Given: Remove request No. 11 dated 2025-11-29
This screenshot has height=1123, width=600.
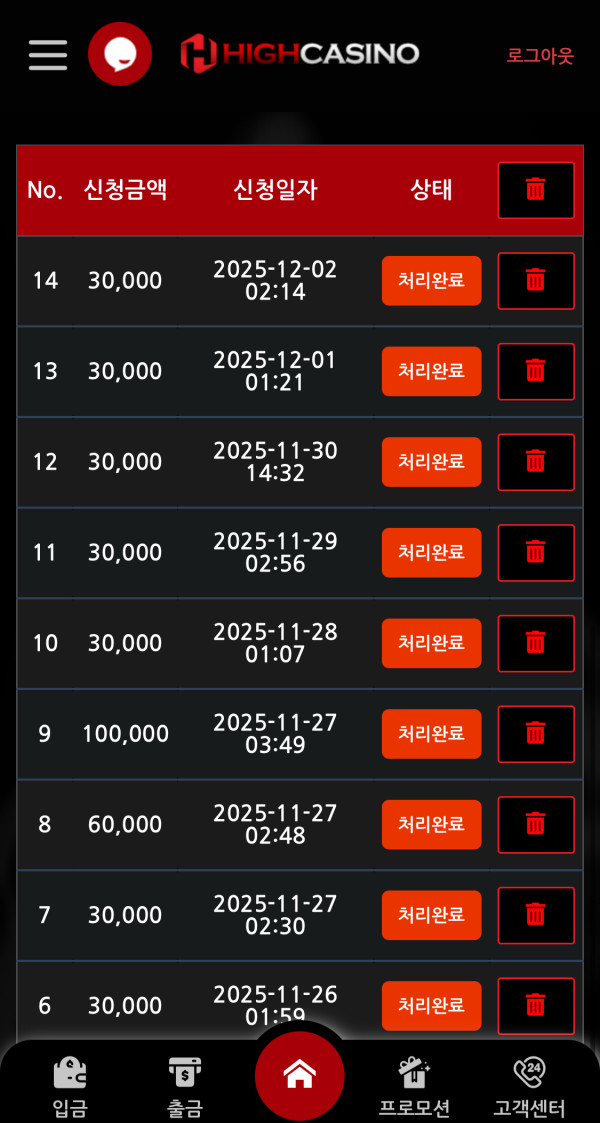Looking at the screenshot, I should [536, 553].
